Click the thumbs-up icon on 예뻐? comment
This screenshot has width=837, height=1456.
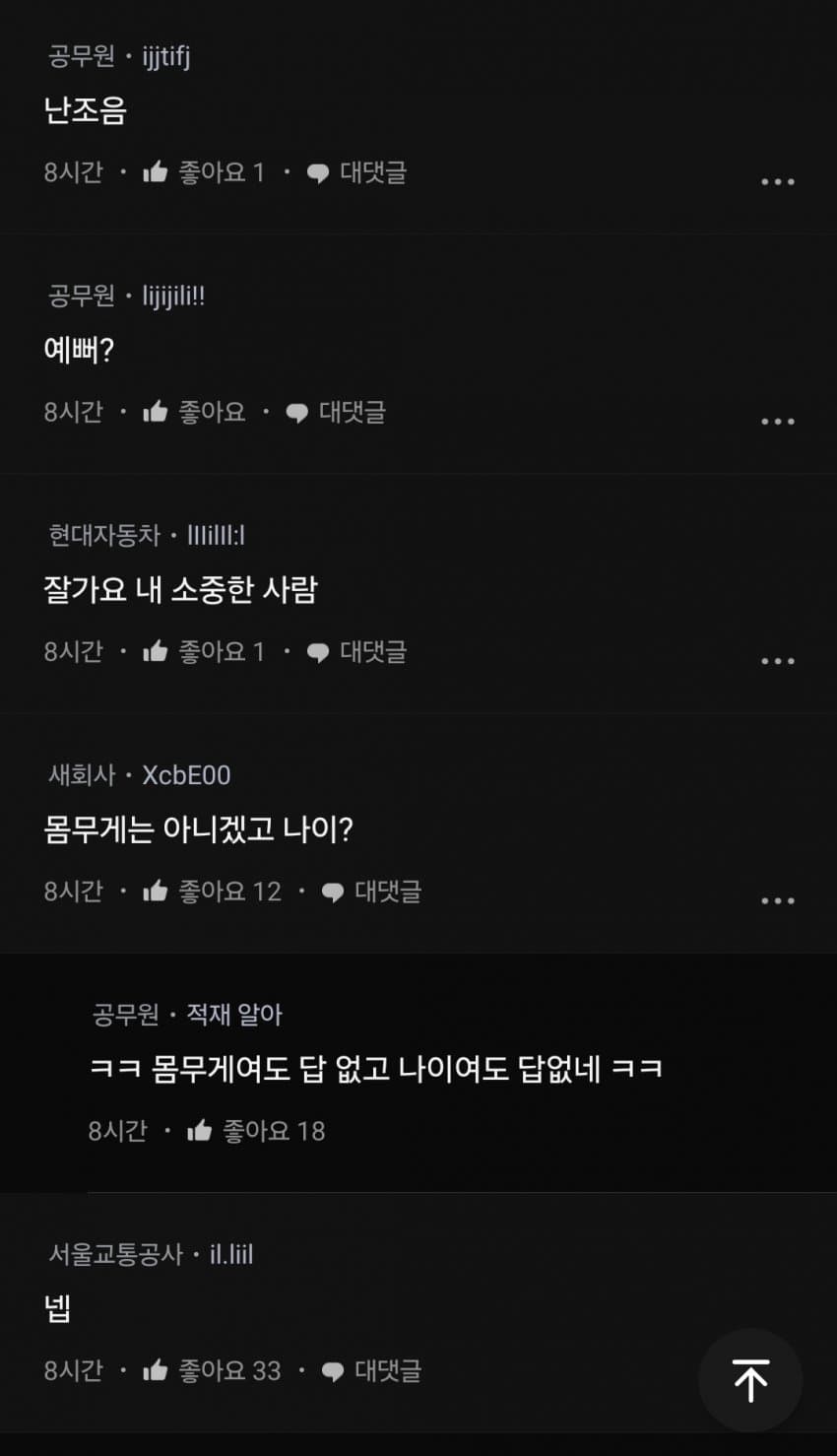[x=156, y=412]
